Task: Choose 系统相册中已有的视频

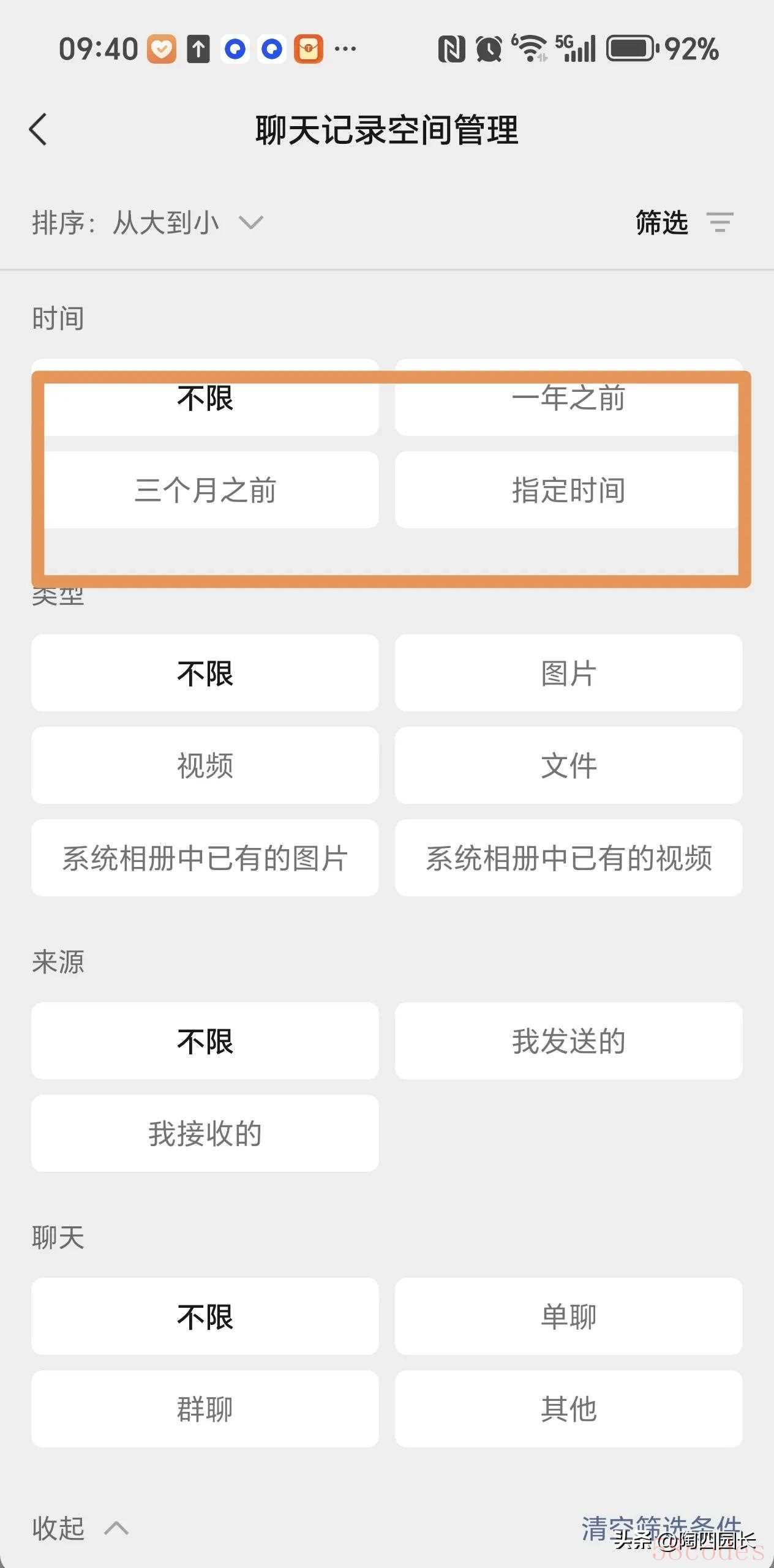Action: click(x=568, y=858)
